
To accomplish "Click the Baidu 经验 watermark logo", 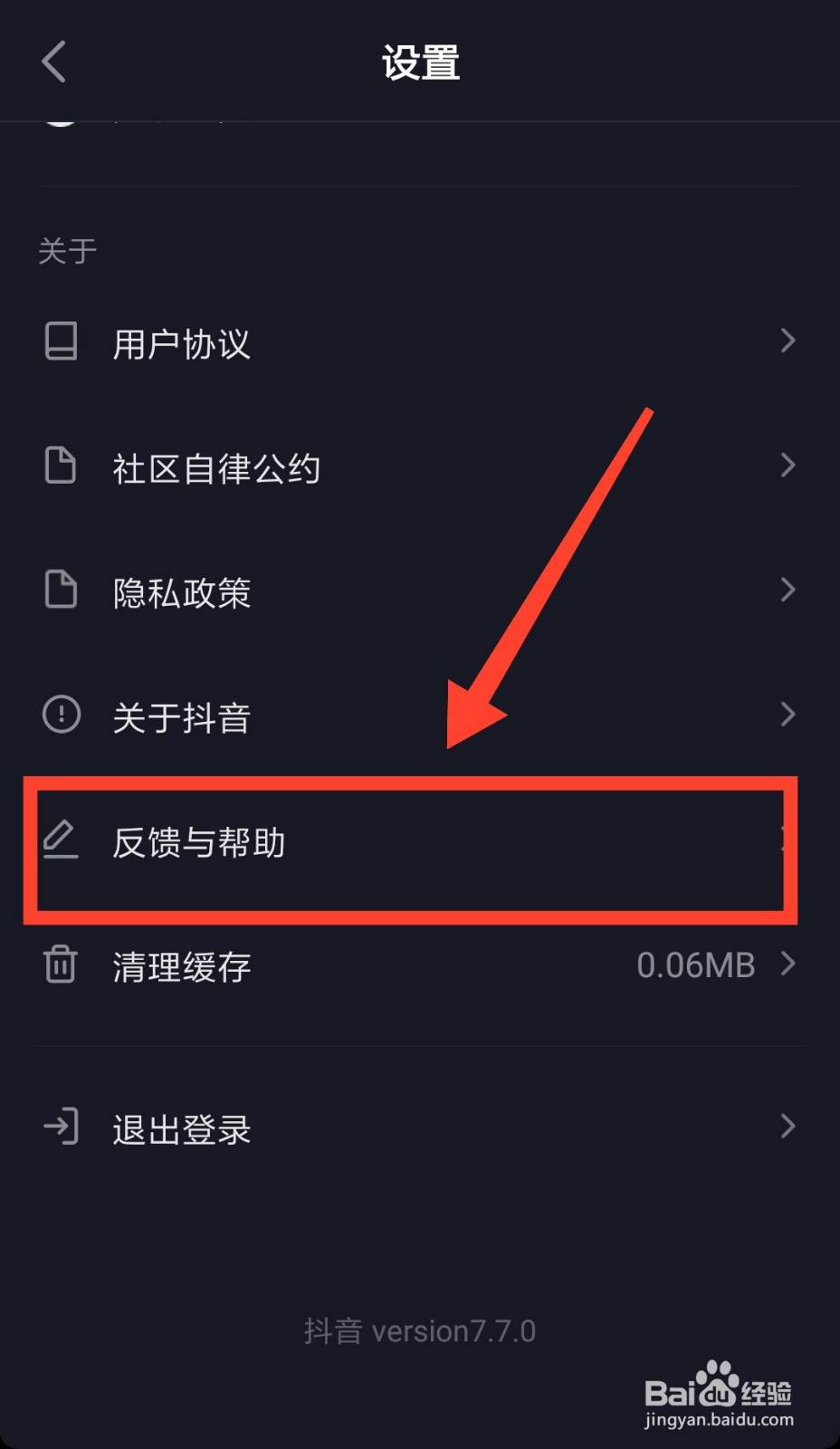I will 718,1390.
